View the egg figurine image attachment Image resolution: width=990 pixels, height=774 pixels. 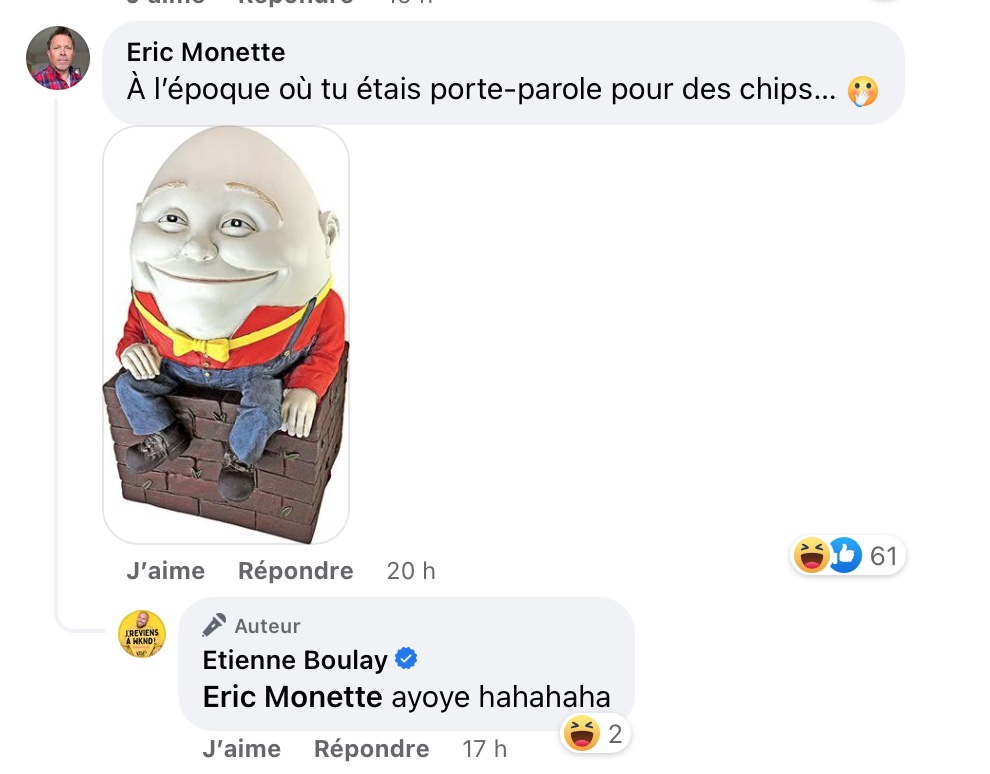click(x=226, y=334)
